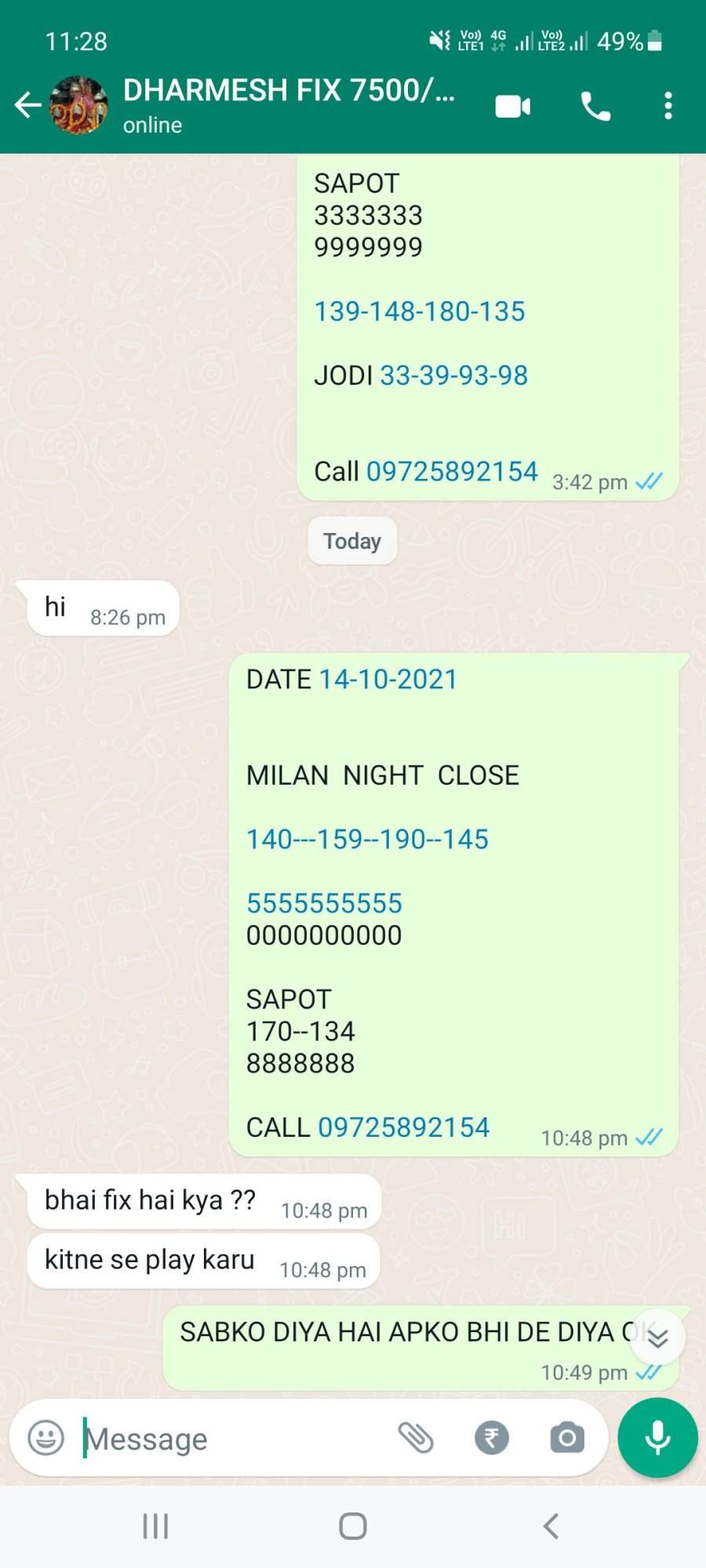Open the camera from message bar

[x=567, y=1438]
